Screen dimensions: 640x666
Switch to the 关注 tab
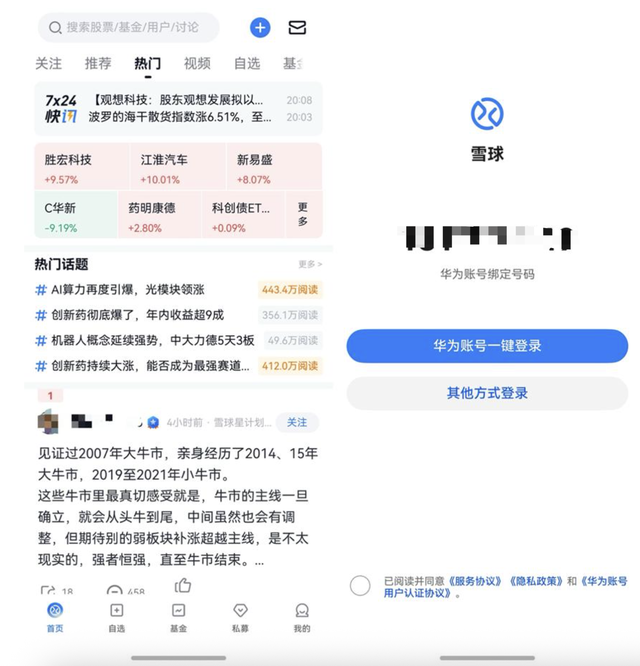(48, 63)
